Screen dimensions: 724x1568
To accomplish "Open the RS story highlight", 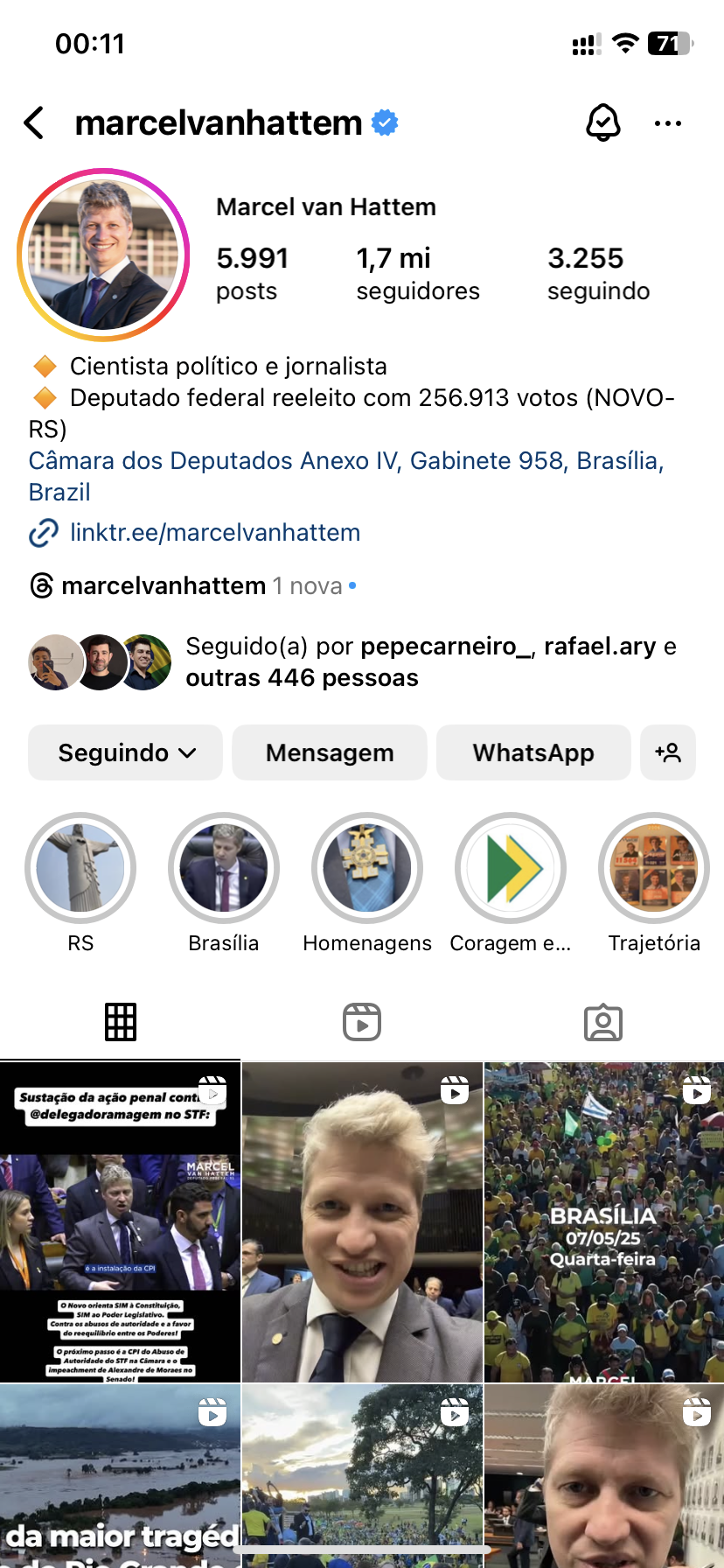I will point(80,868).
